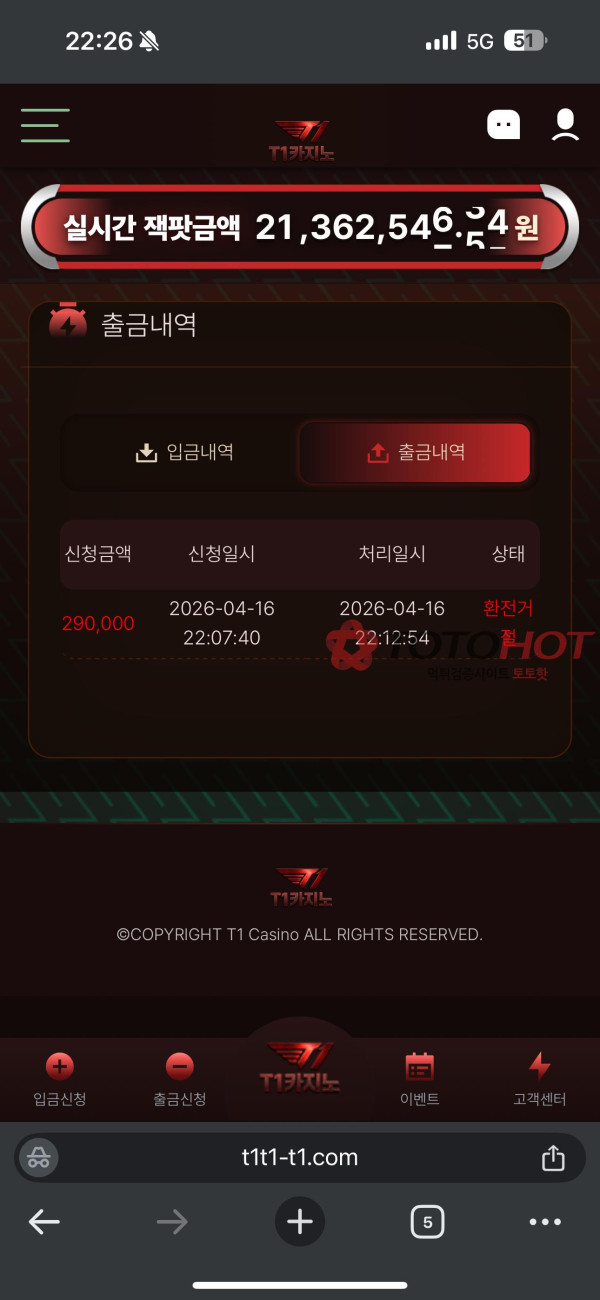Open a new browser tab
Screen dimensions: 600x1300
pyautogui.click(x=300, y=1221)
